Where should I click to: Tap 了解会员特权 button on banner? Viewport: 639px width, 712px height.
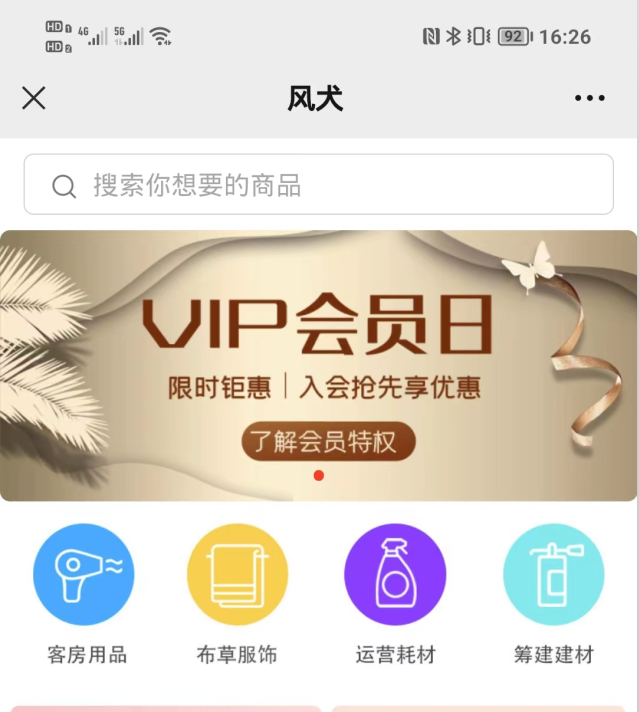click(326, 441)
